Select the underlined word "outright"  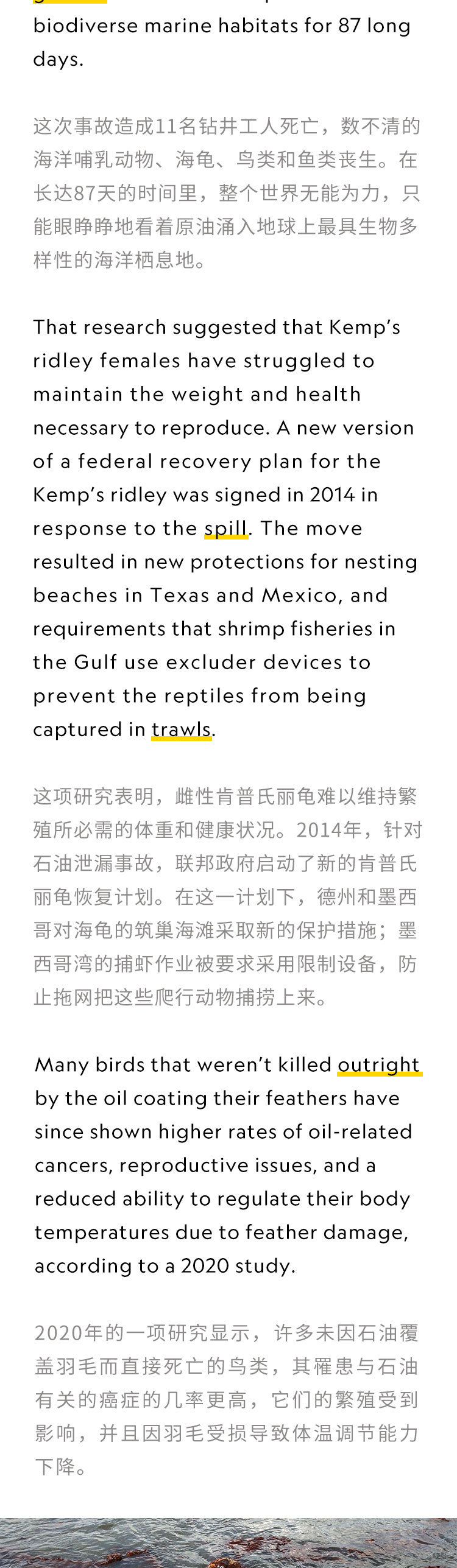click(x=378, y=1064)
